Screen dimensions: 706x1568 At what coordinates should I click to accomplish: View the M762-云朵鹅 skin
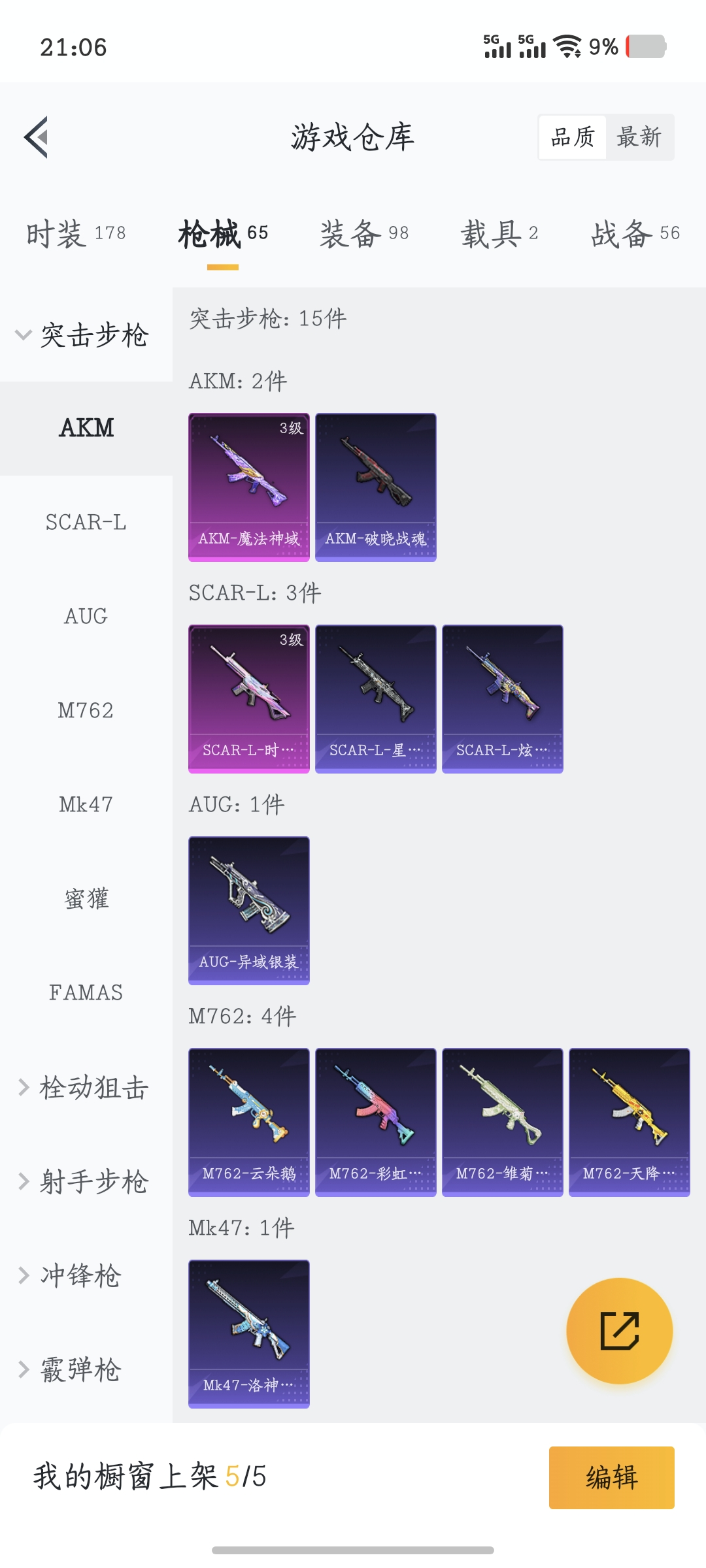pyautogui.click(x=248, y=1122)
